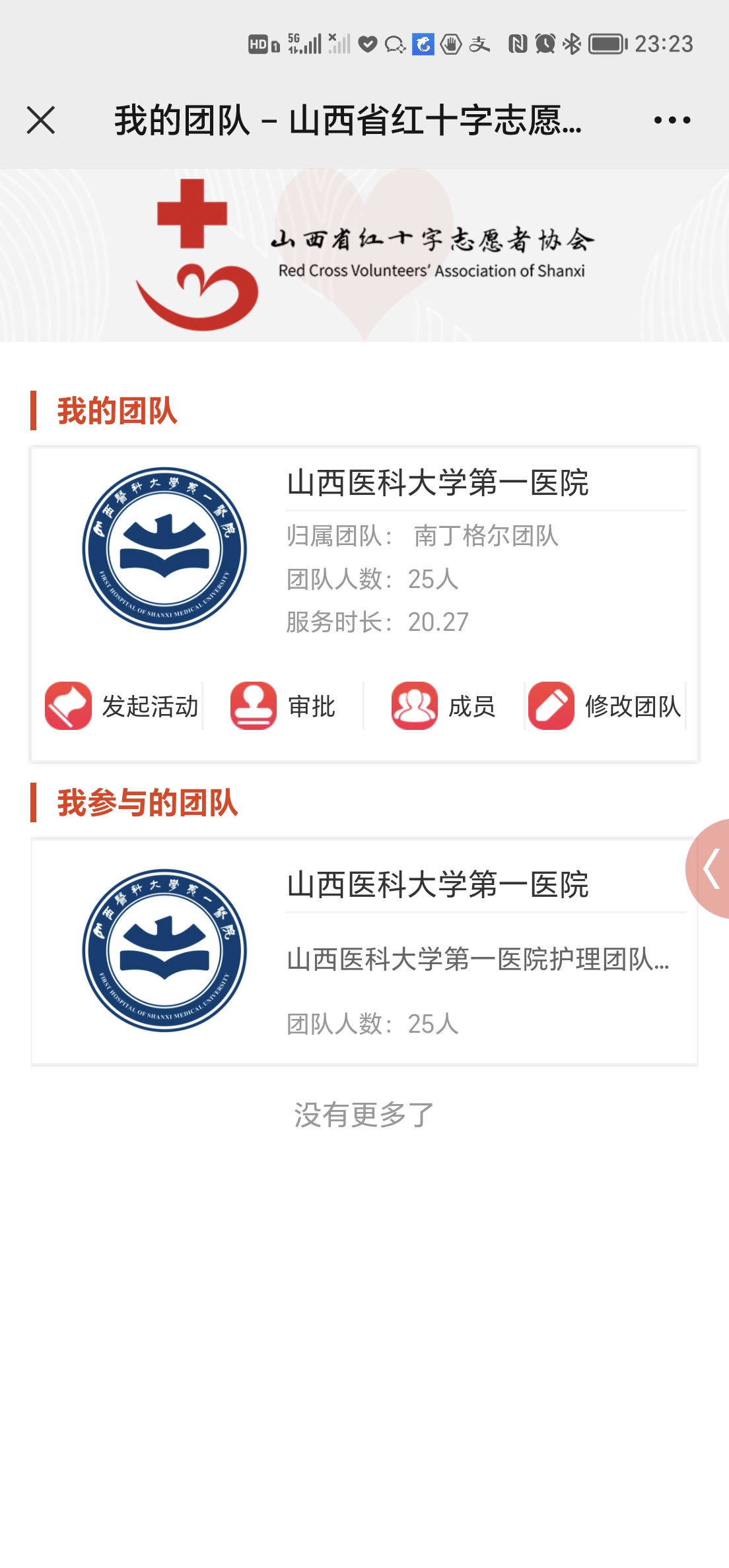Expand the side floating arrow panel
The width and height of the screenshot is (729, 1568).
point(711,869)
